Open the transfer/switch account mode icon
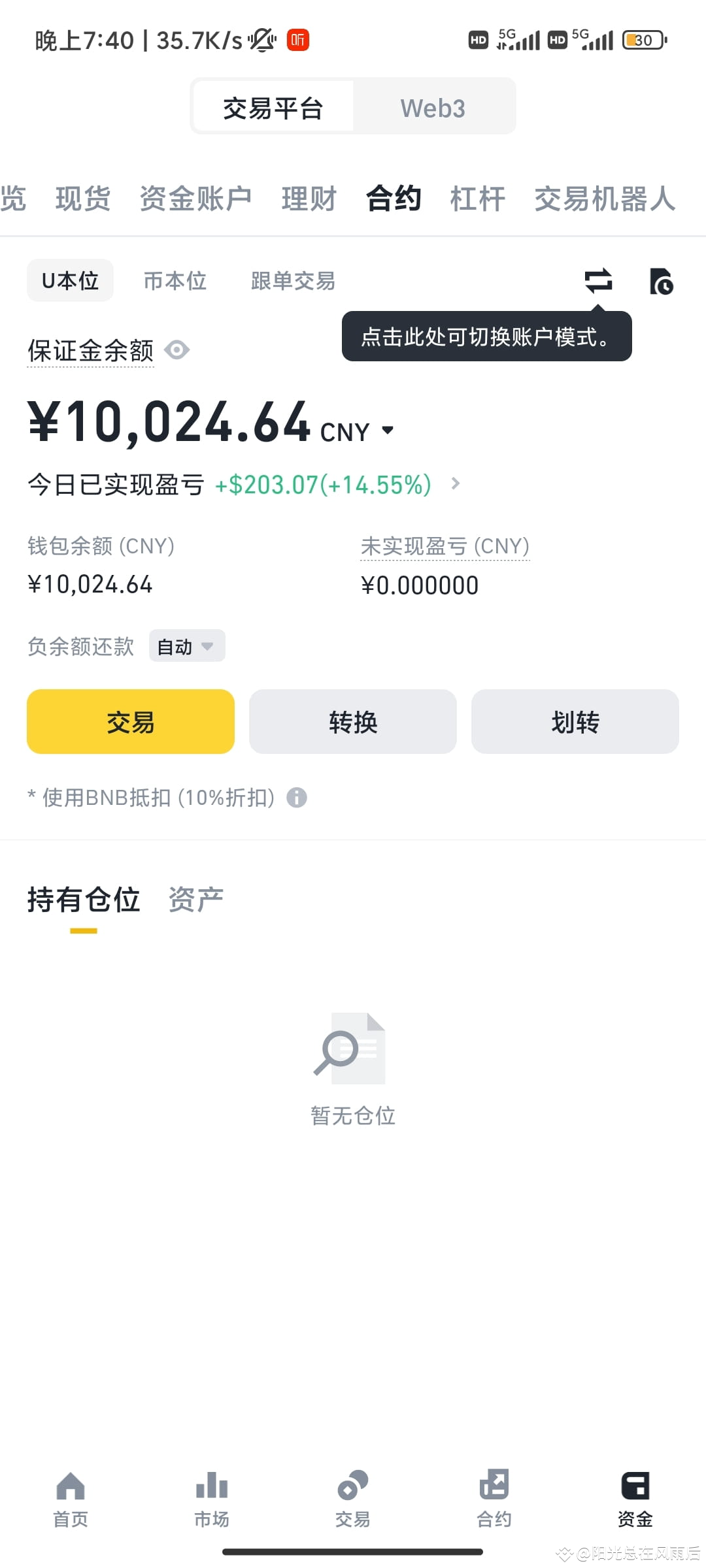This screenshot has height=1568, width=706. click(597, 280)
